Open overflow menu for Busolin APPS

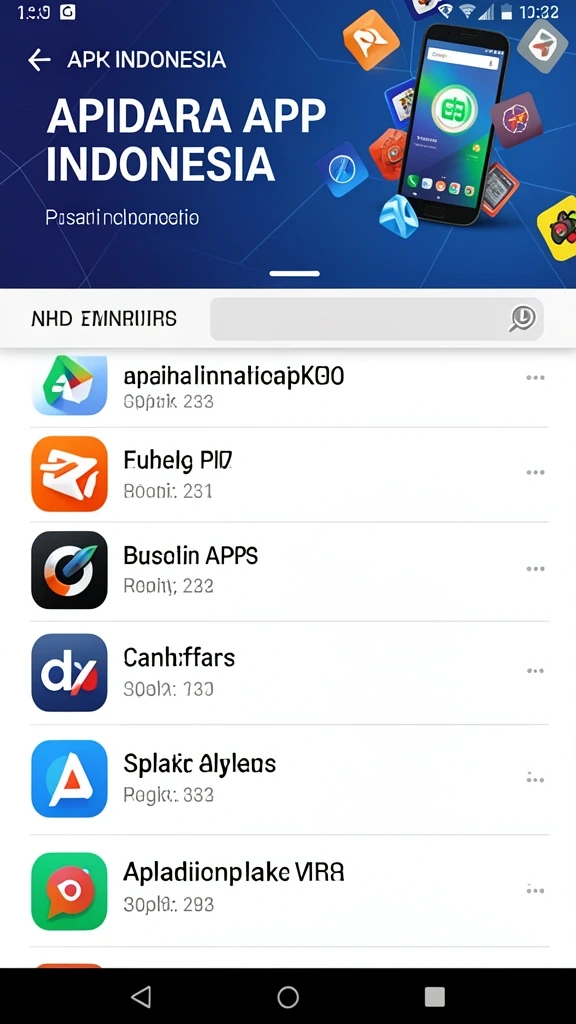pyautogui.click(x=535, y=569)
